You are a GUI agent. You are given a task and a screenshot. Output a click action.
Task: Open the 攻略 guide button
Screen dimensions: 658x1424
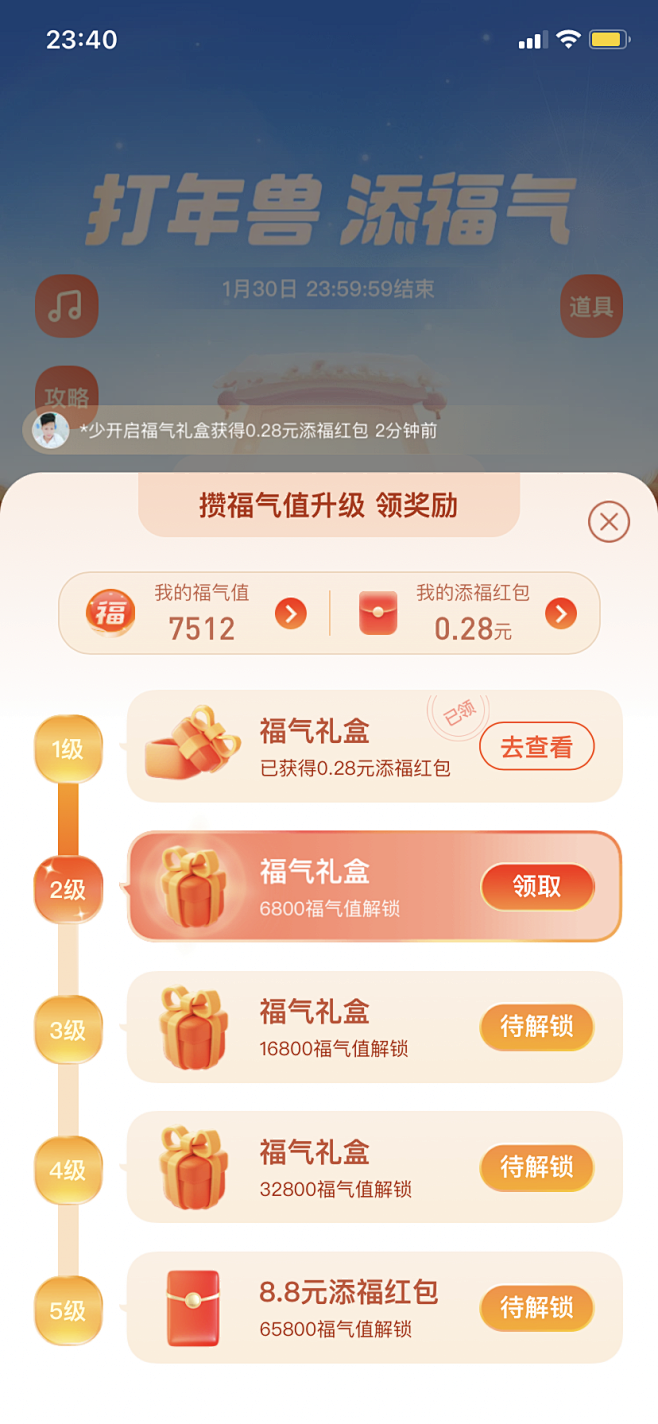pos(66,395)
